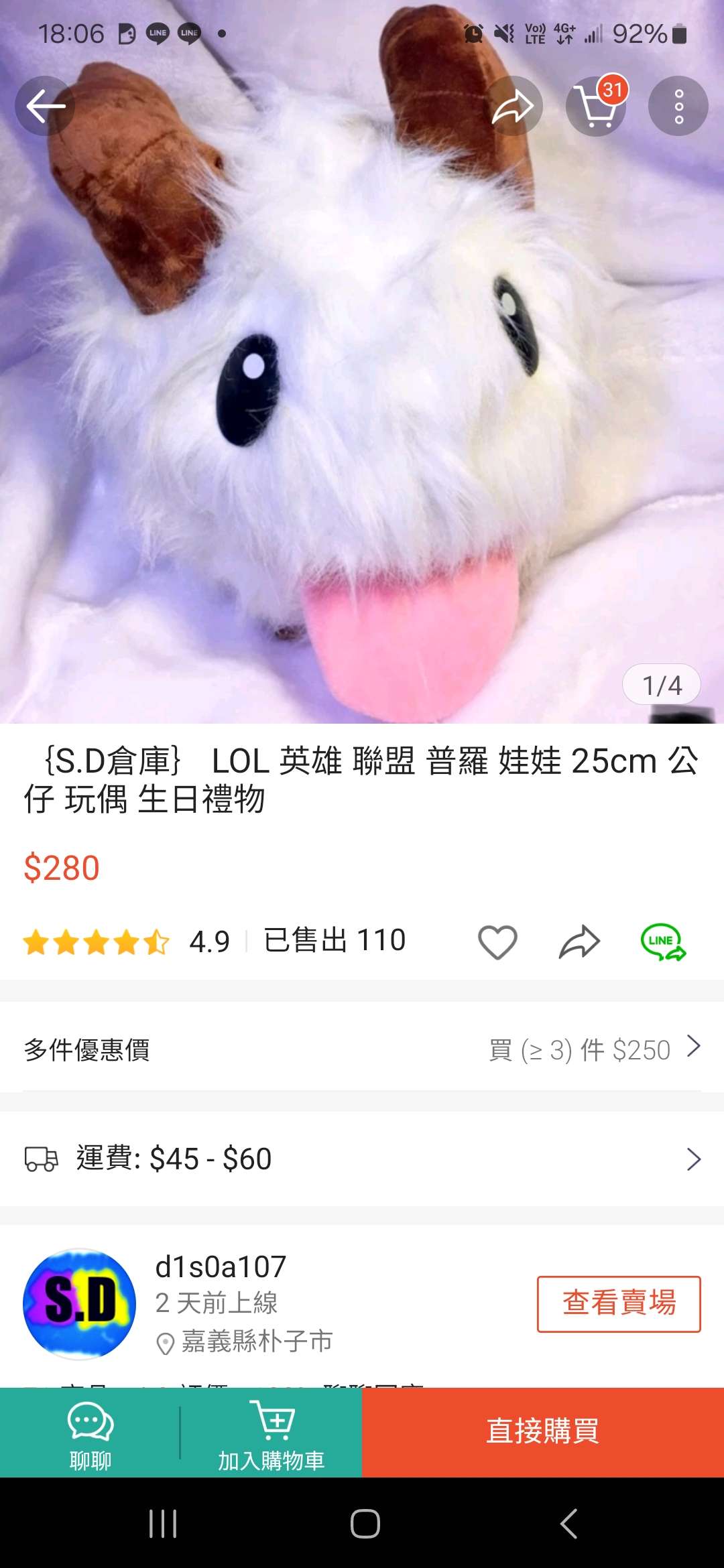
Task: Expand the 運費 shipping fee row
Action: (x=362, y=1159)
